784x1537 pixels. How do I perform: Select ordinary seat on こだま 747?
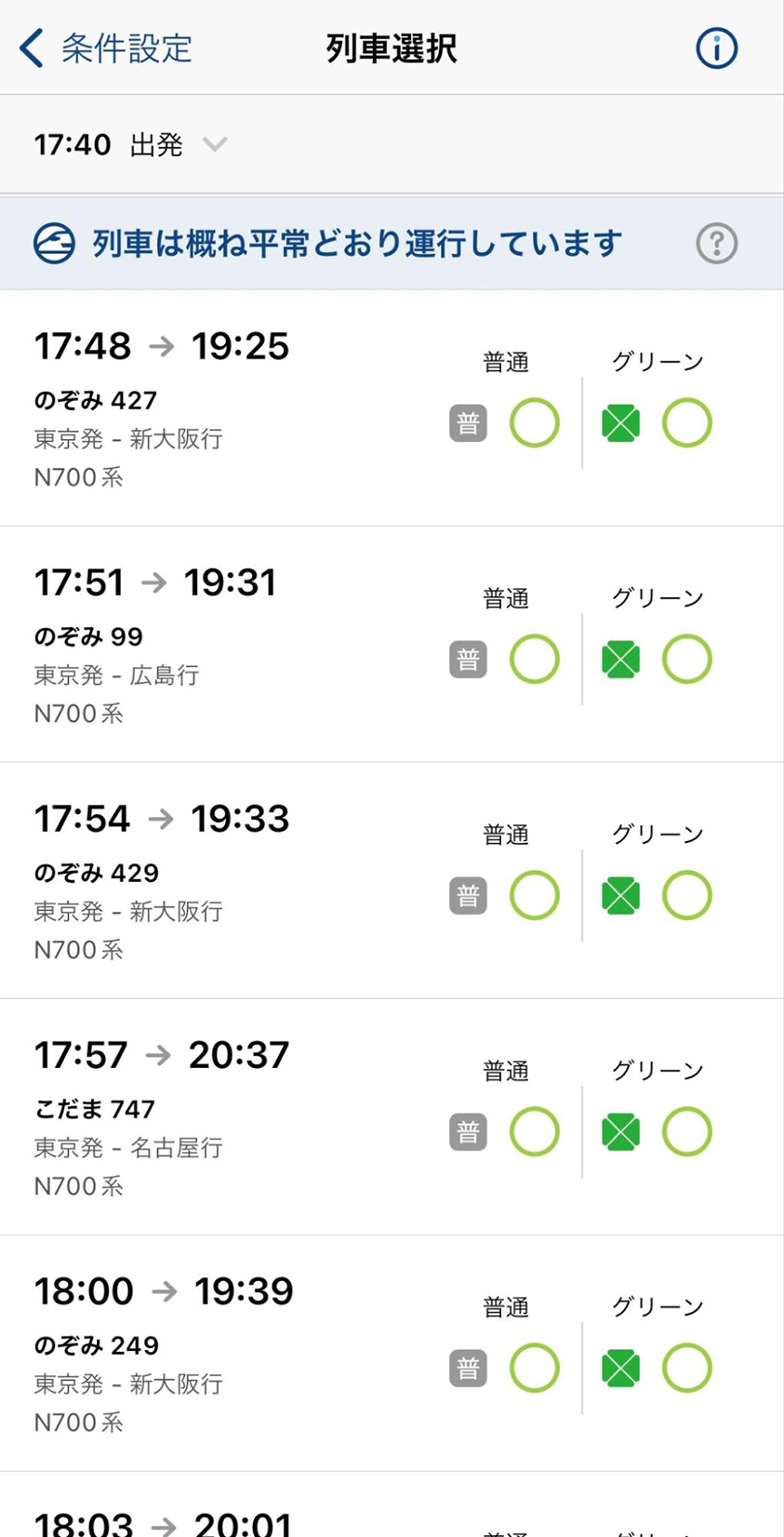[x=535, y=1132]
